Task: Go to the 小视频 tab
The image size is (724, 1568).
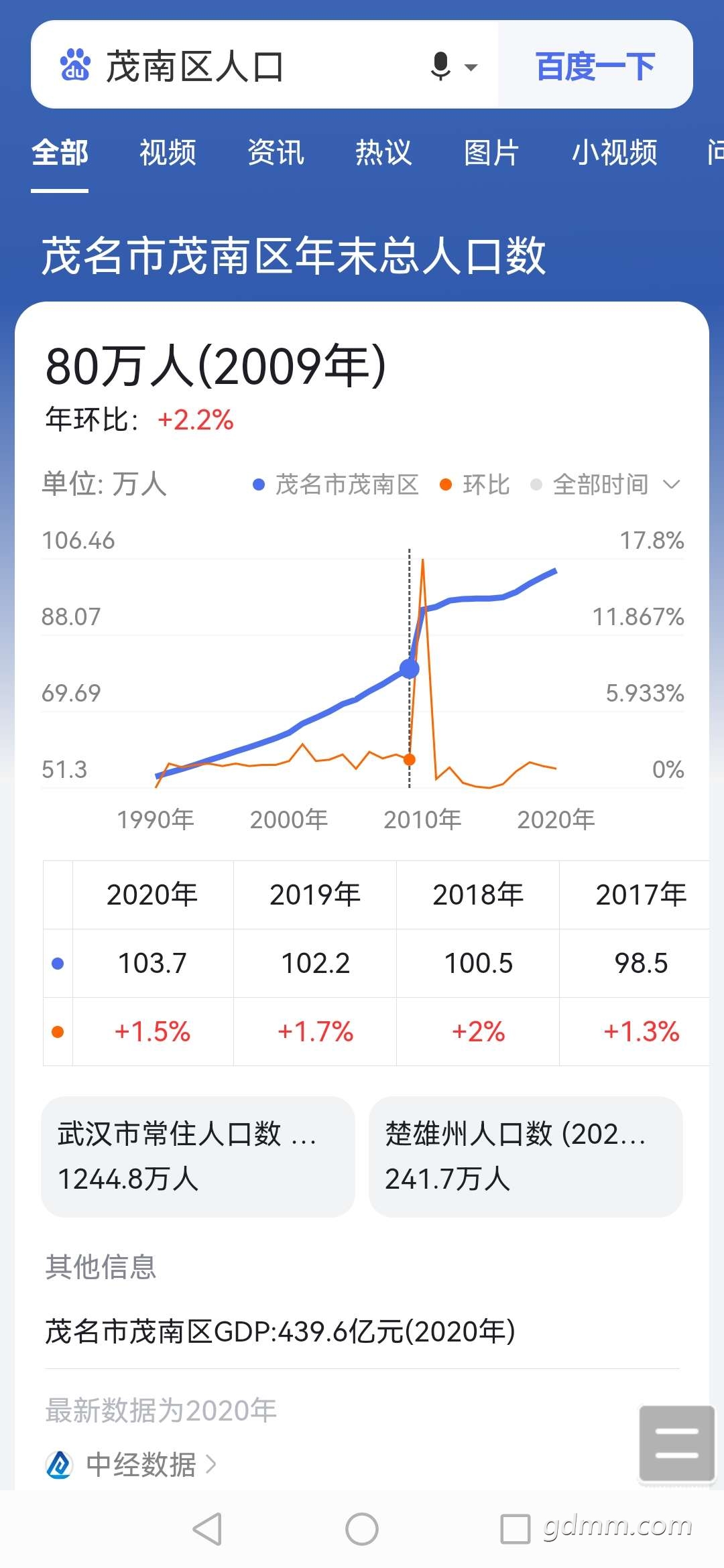Action: 614,153
